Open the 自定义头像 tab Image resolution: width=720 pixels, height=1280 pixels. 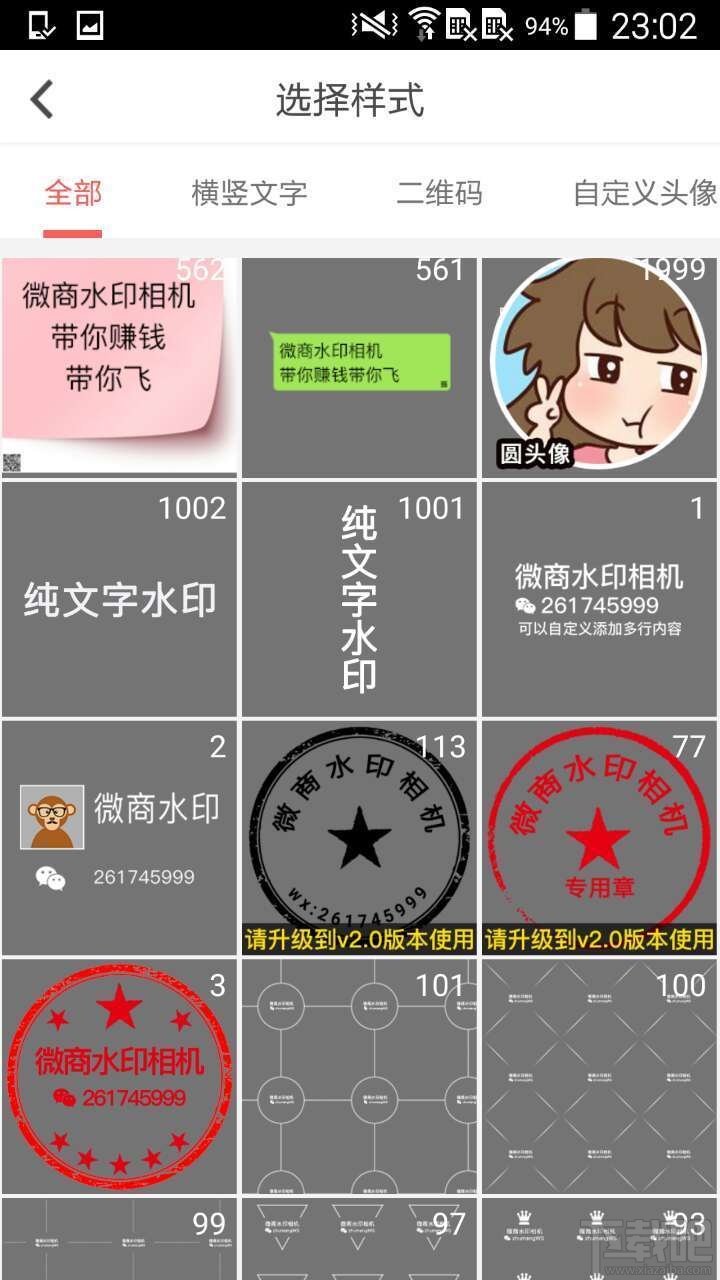tap(644, 192)
